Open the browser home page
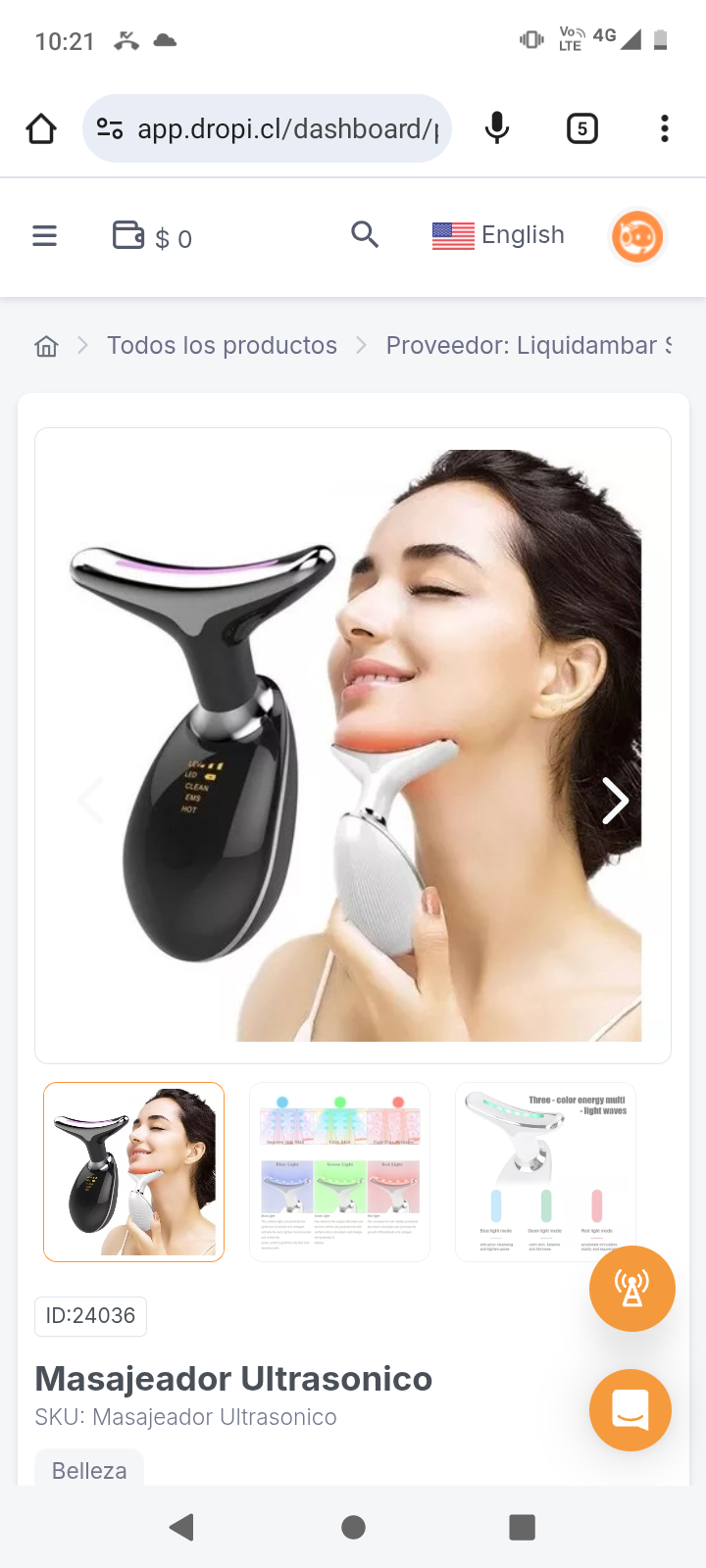The image size is (706, 1568). 41,128
